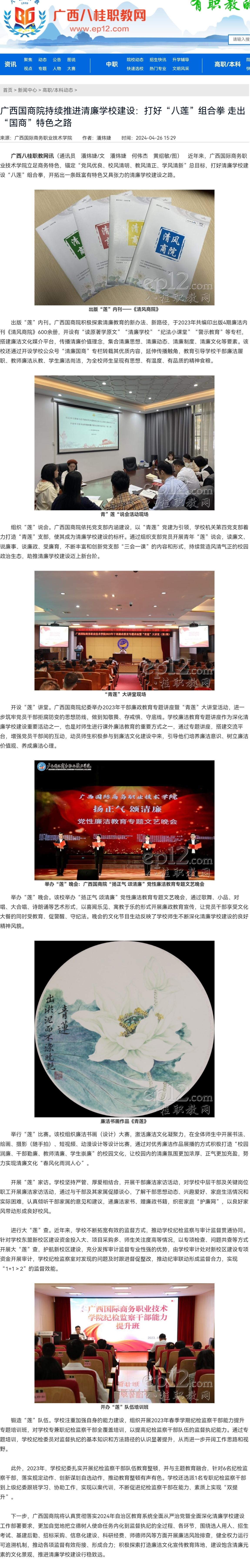
Task: Open the 人物 link
Action: pyautogui.click(x=57, y=69)
